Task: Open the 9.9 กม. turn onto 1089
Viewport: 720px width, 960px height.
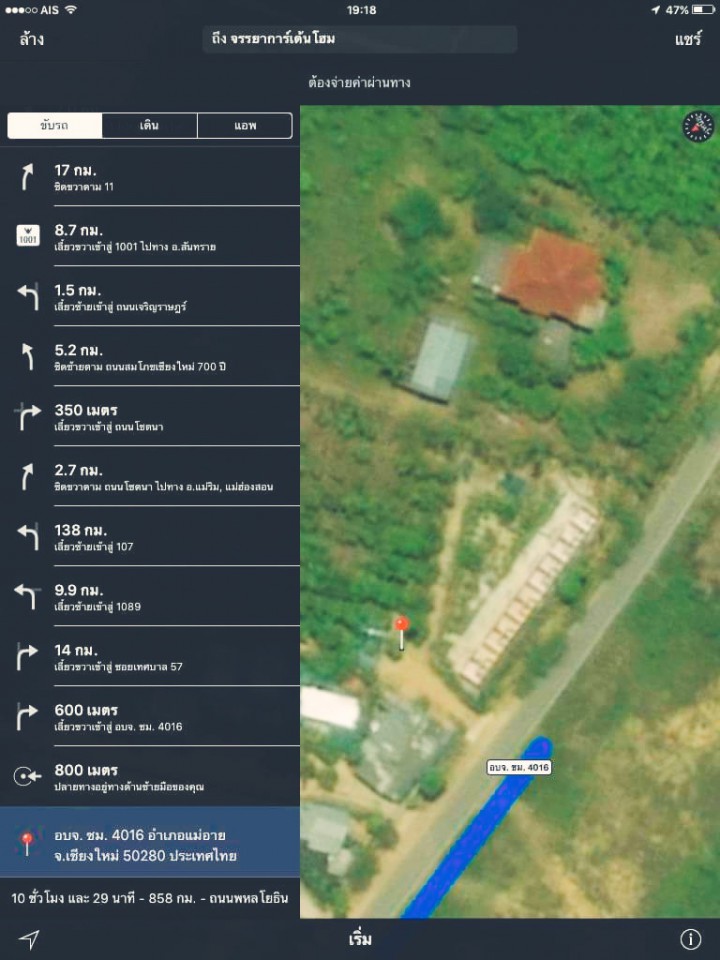Action: click(150, 597)
